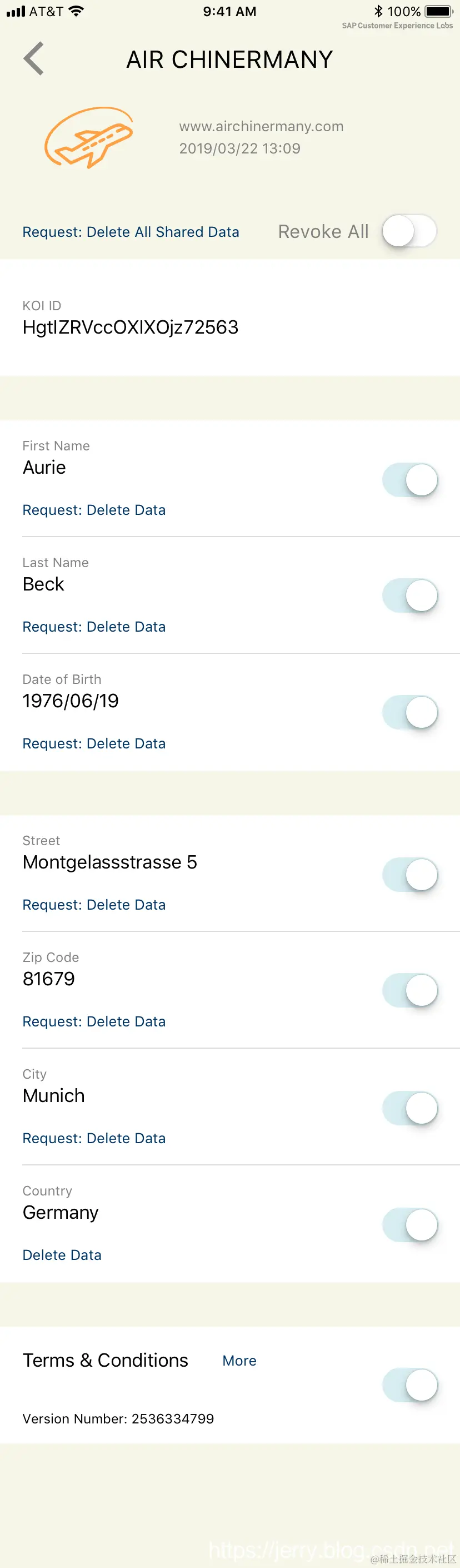Request data deletion for Last Name
The image size is (460, 1568).
[94, 627]
